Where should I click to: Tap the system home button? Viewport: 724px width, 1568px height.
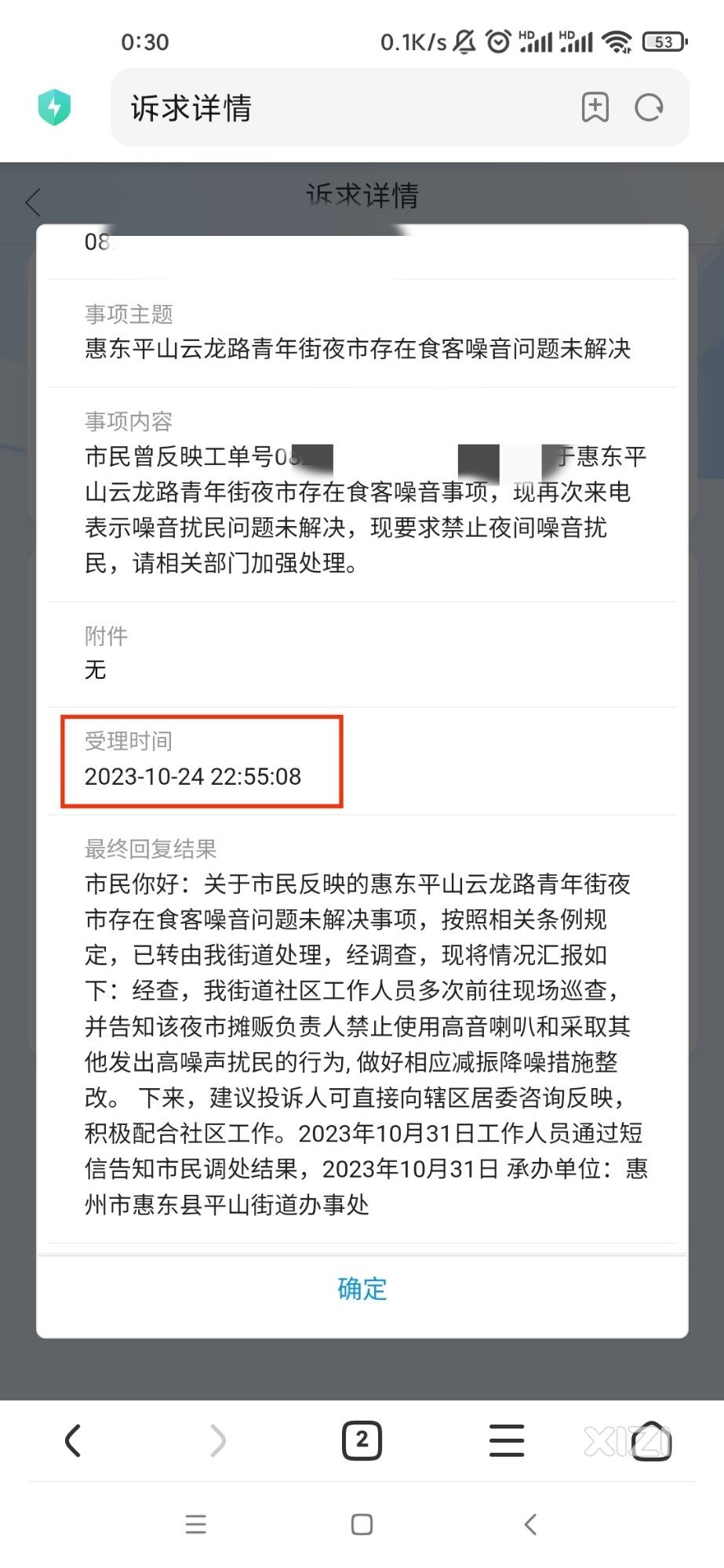pyautogui.click(x=362, y=1524)
